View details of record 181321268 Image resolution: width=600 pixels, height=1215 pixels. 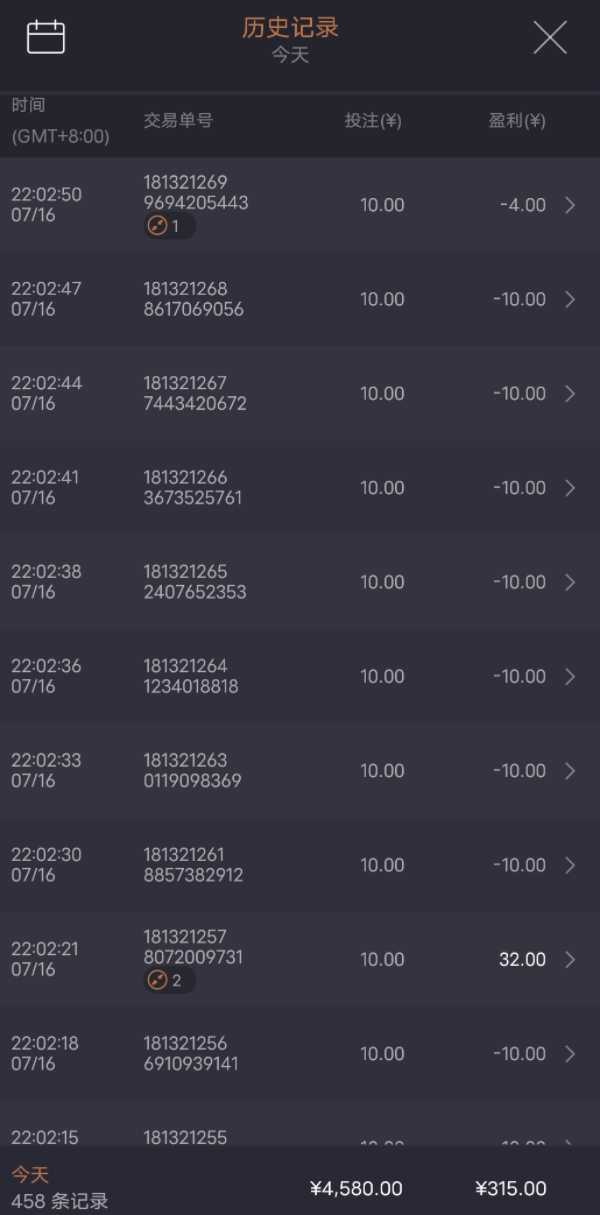point(300,299)
